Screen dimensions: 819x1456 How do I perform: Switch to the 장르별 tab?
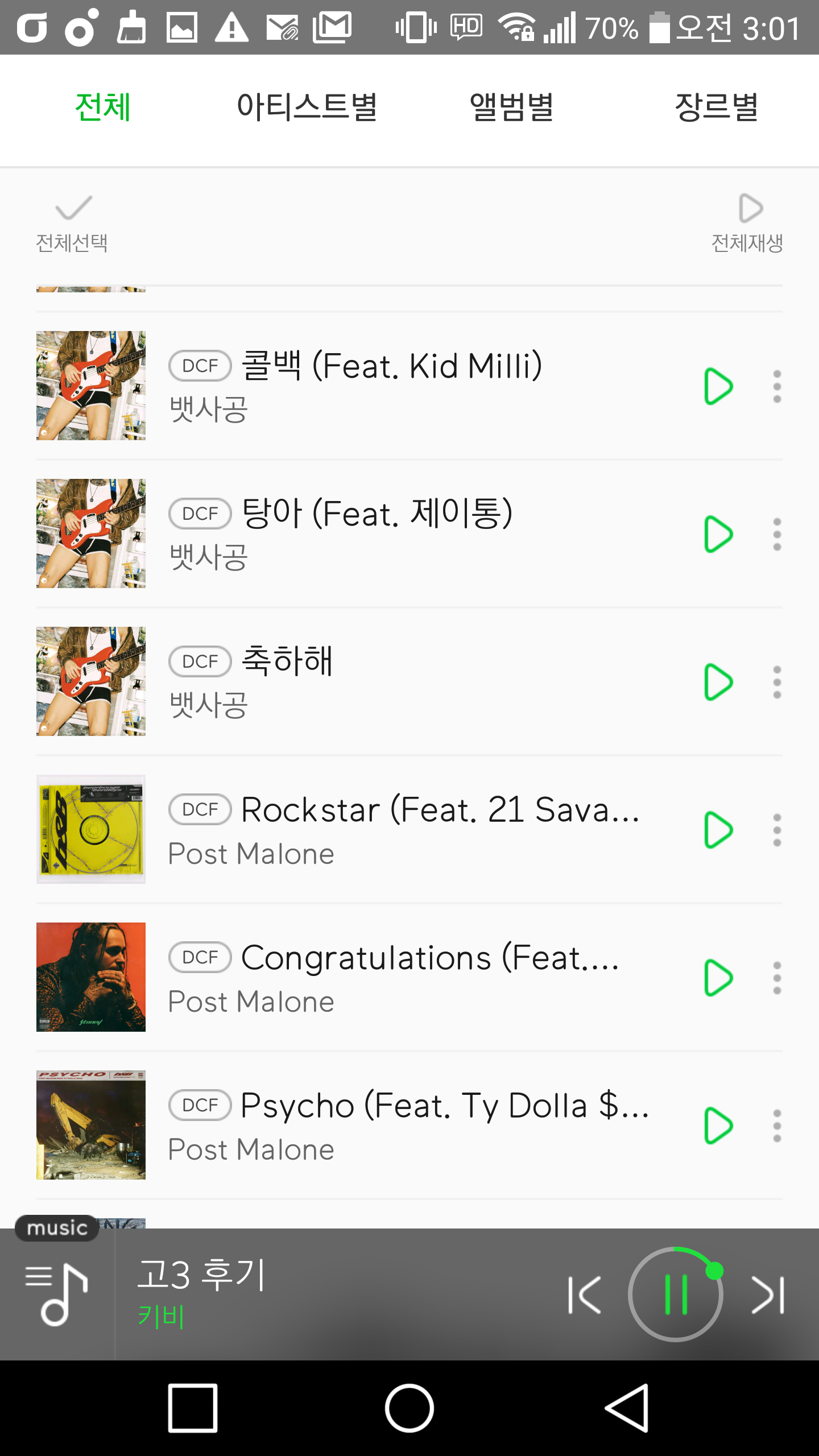716,107
